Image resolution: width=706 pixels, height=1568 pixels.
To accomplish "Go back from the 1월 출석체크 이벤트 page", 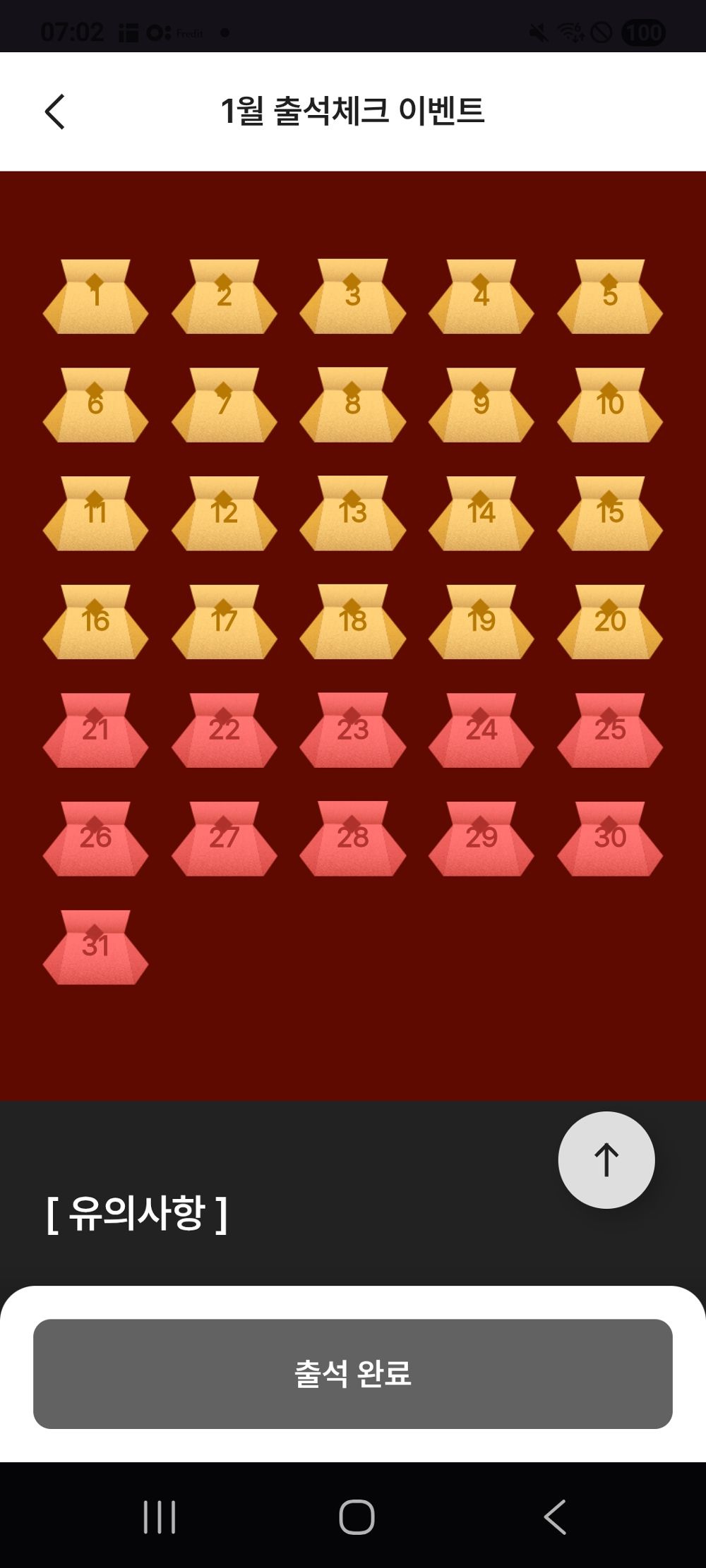I will pyautogui.click(x=55, y=111).
